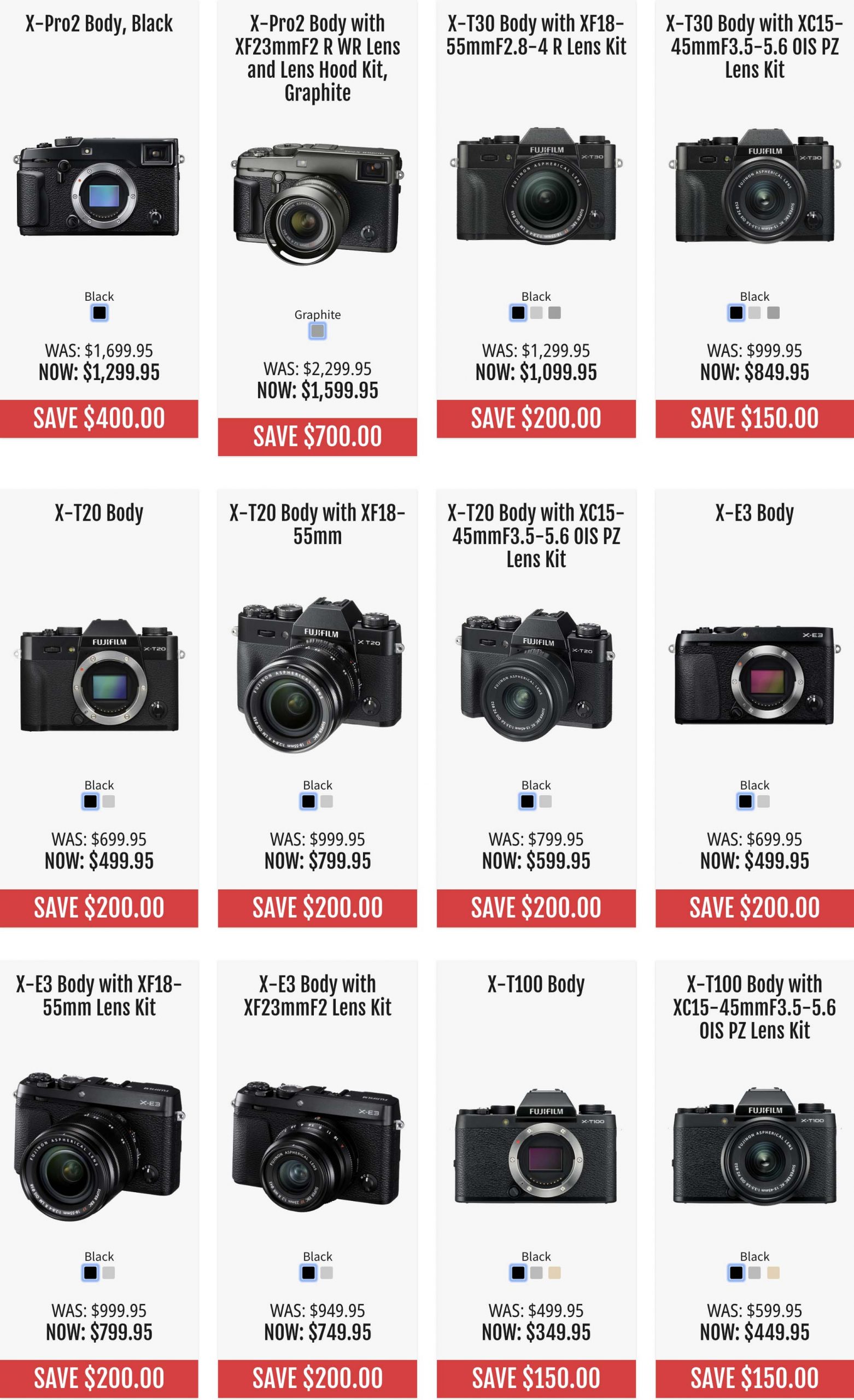Pick the champagne gold swatch under X-T100 Body
Image resolution: width=854 pixels, height=1400 pixels.
pyautogui.click(x=554, y=1272)
